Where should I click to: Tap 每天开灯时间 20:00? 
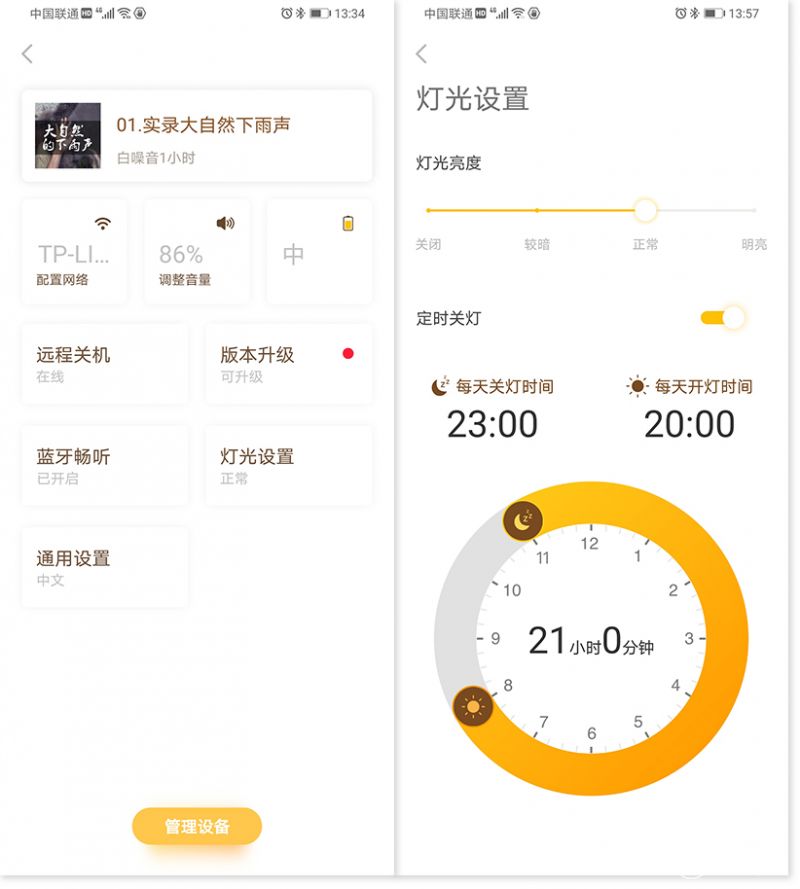(x=689, y=423)
